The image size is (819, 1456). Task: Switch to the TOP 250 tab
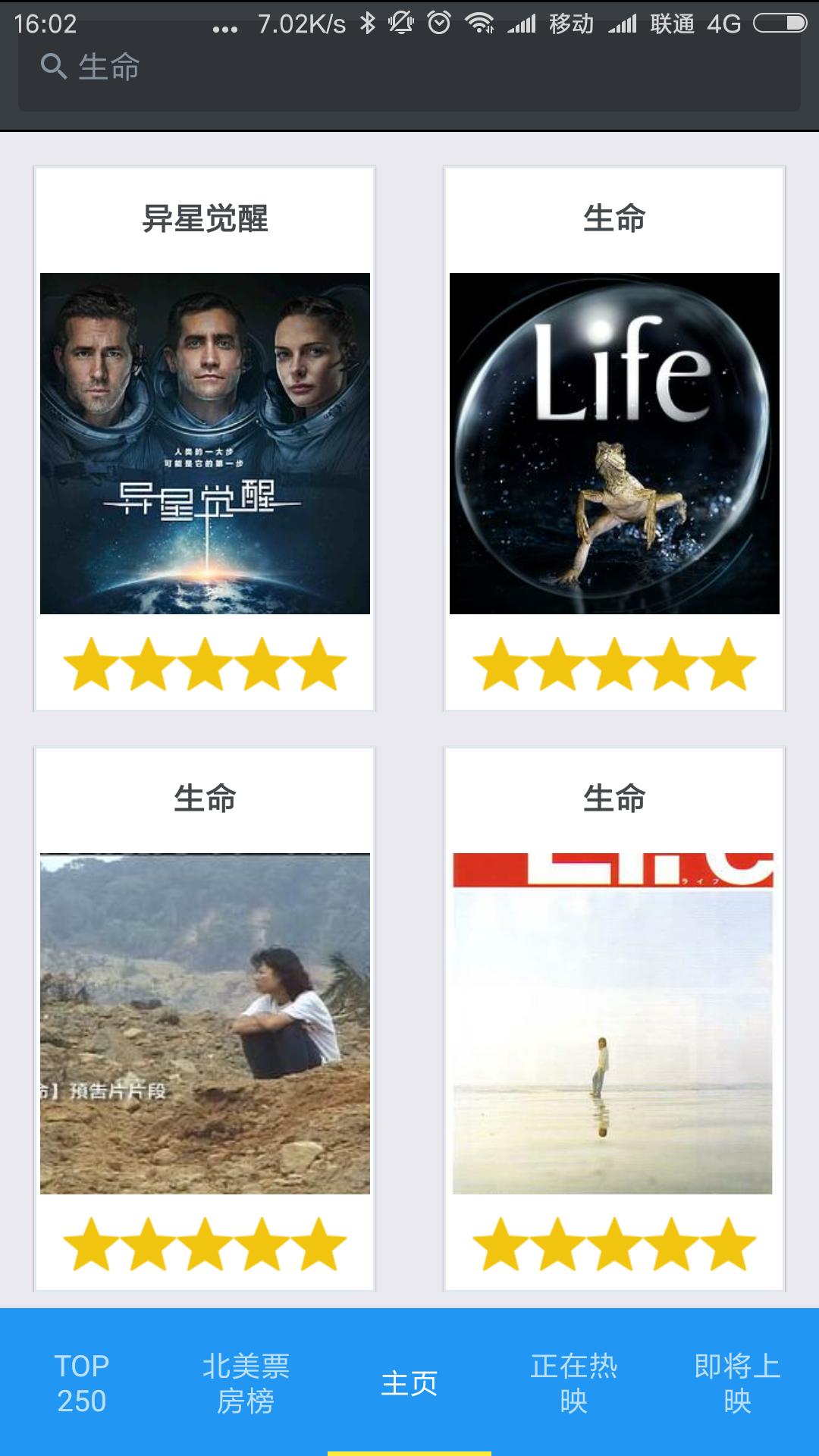(x=82, y=1382)
